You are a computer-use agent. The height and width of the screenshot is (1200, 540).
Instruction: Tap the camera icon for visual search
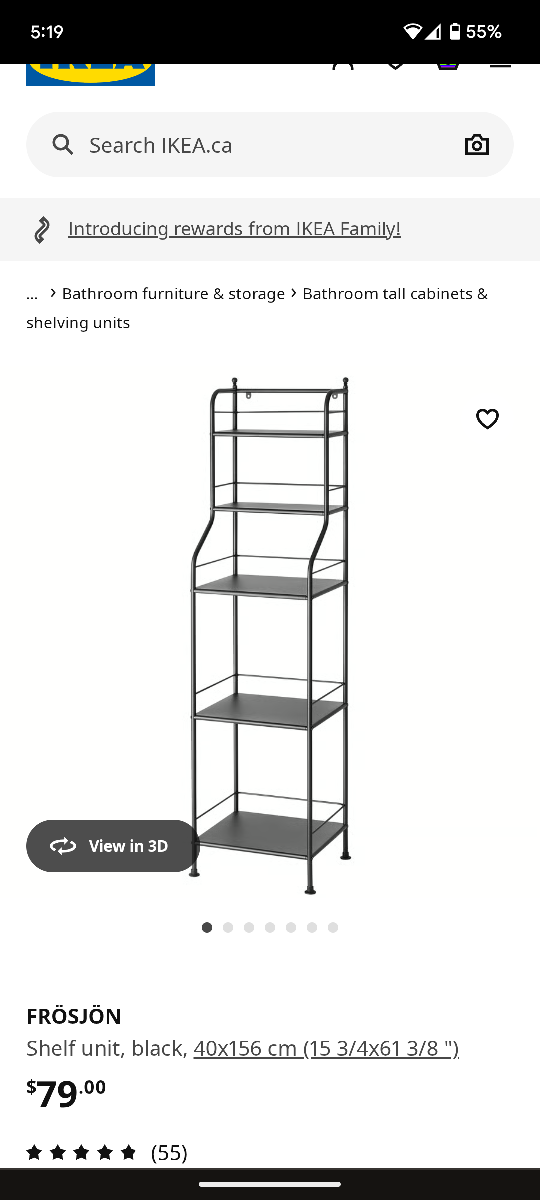(477, 145)
